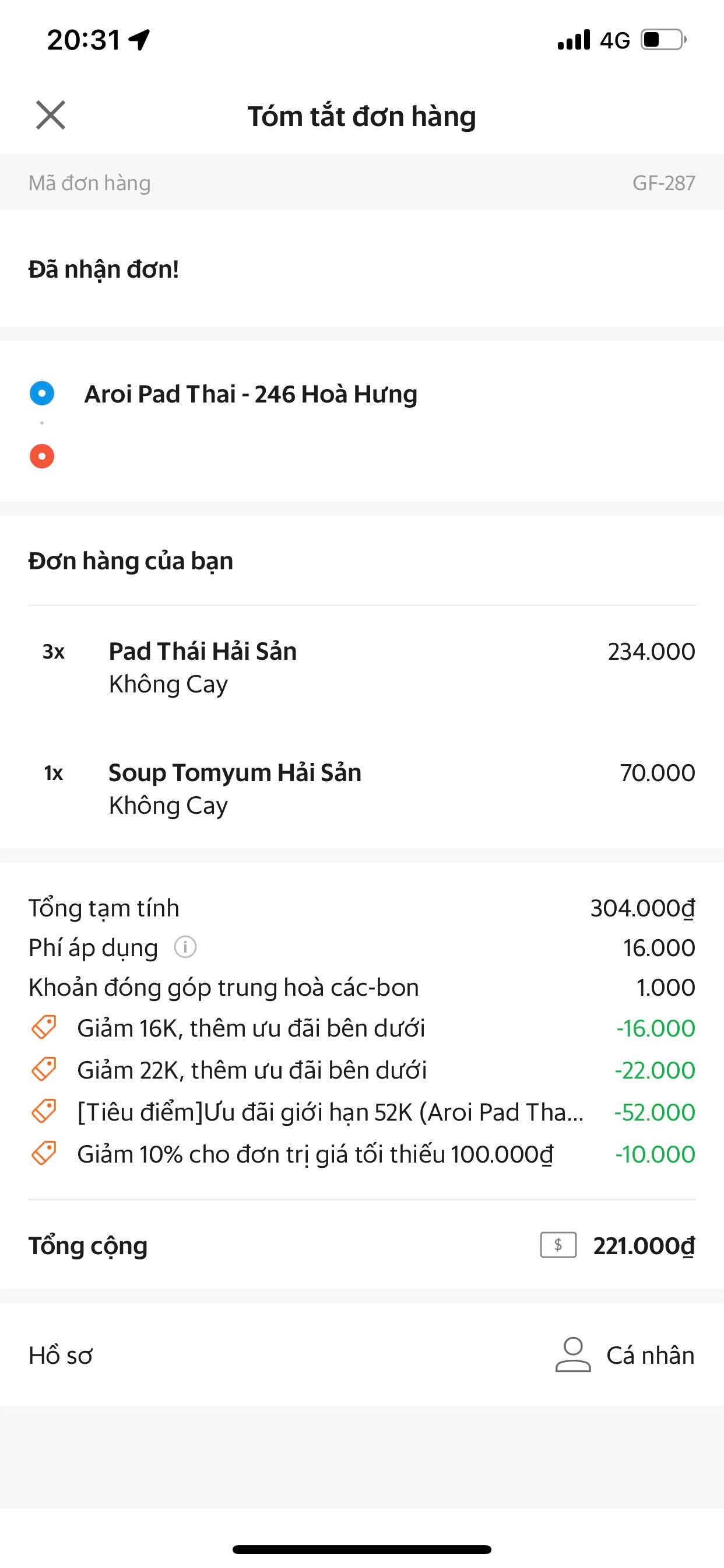Open the info icon beside Phí áp dụng
Image resolution: width=724 pixels, height=1568 pixels.
tap(185, 947)
